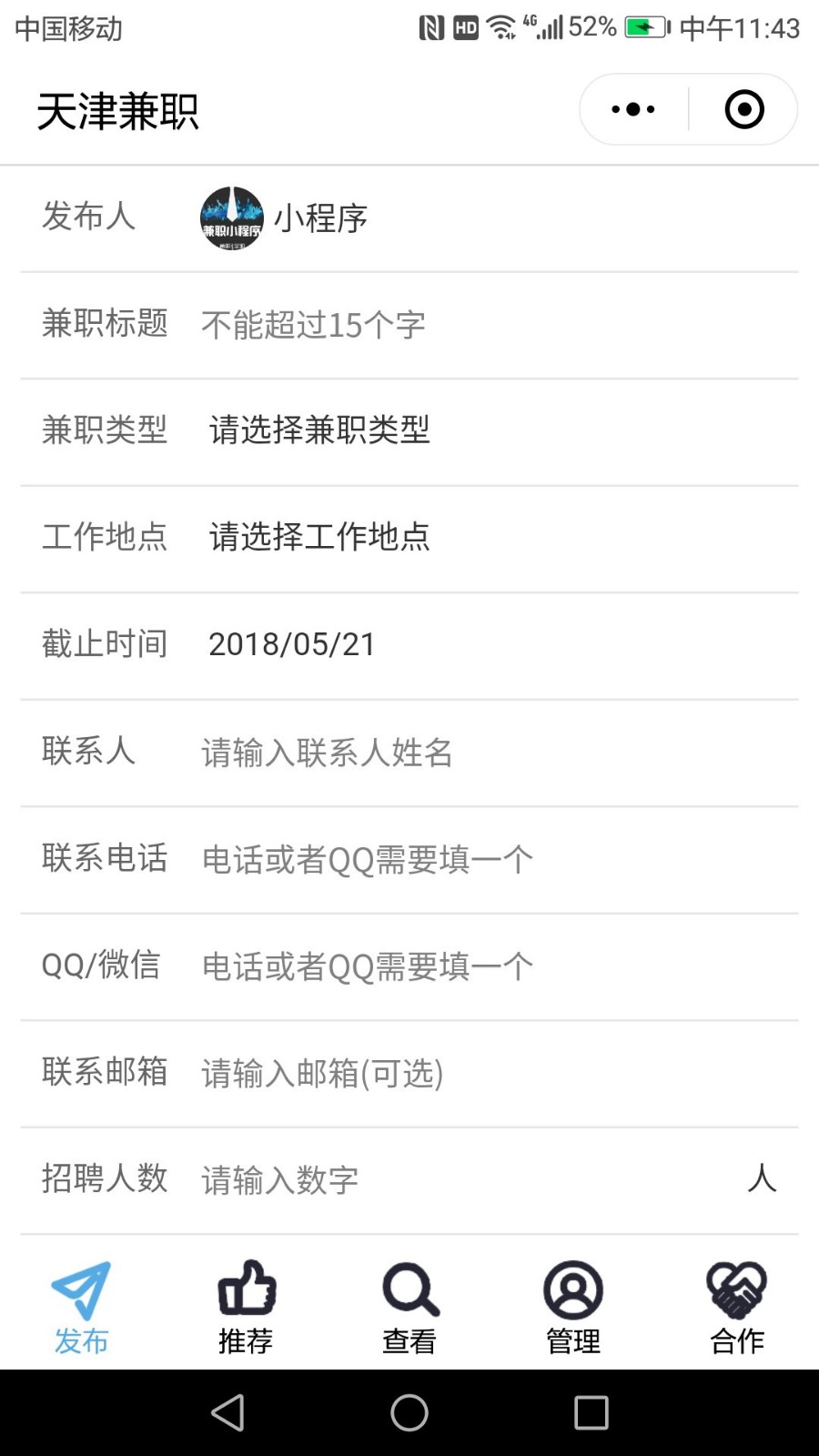Switch to the 发布 tab
The width and height of the screenshot is (819, 1456).
(x=82, y=1307)
